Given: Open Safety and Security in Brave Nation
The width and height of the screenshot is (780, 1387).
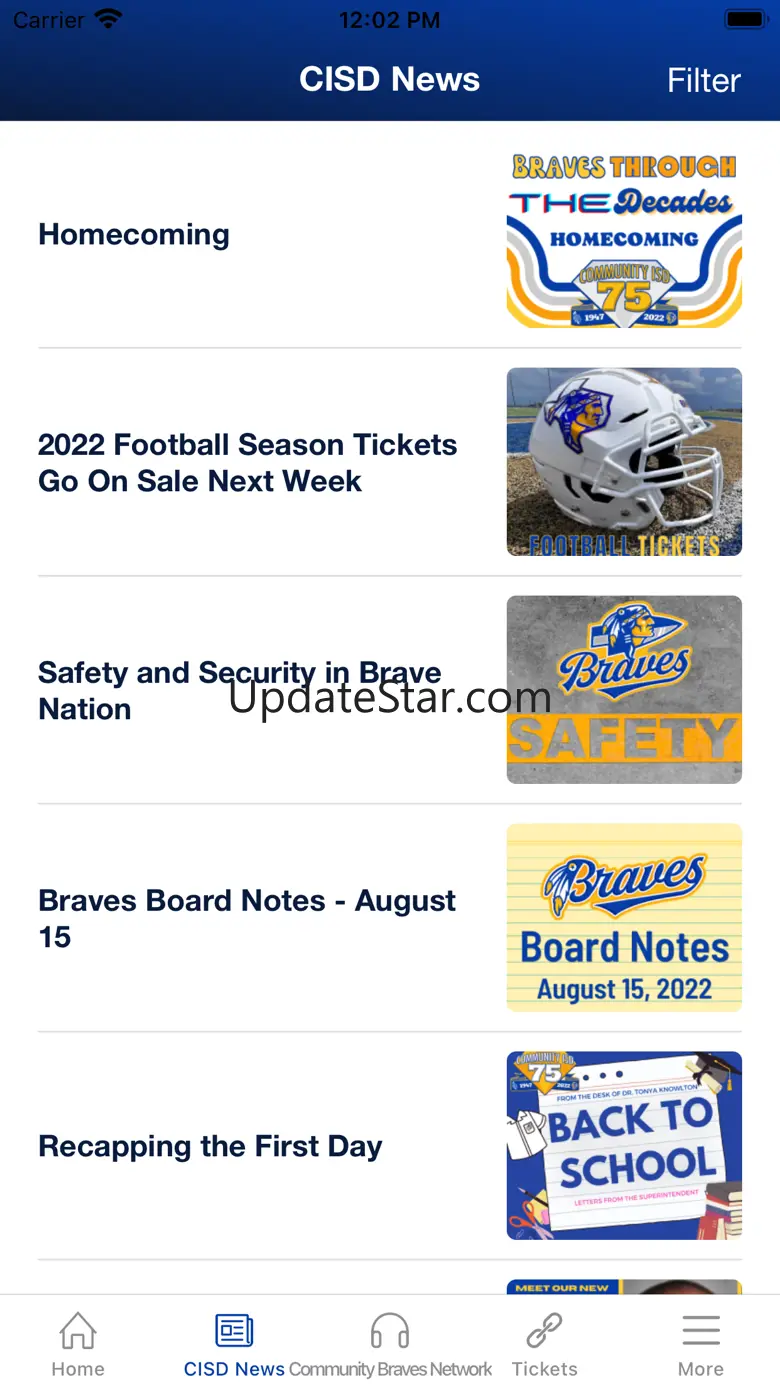Looking at the screenshot, I should pos(239,690).
